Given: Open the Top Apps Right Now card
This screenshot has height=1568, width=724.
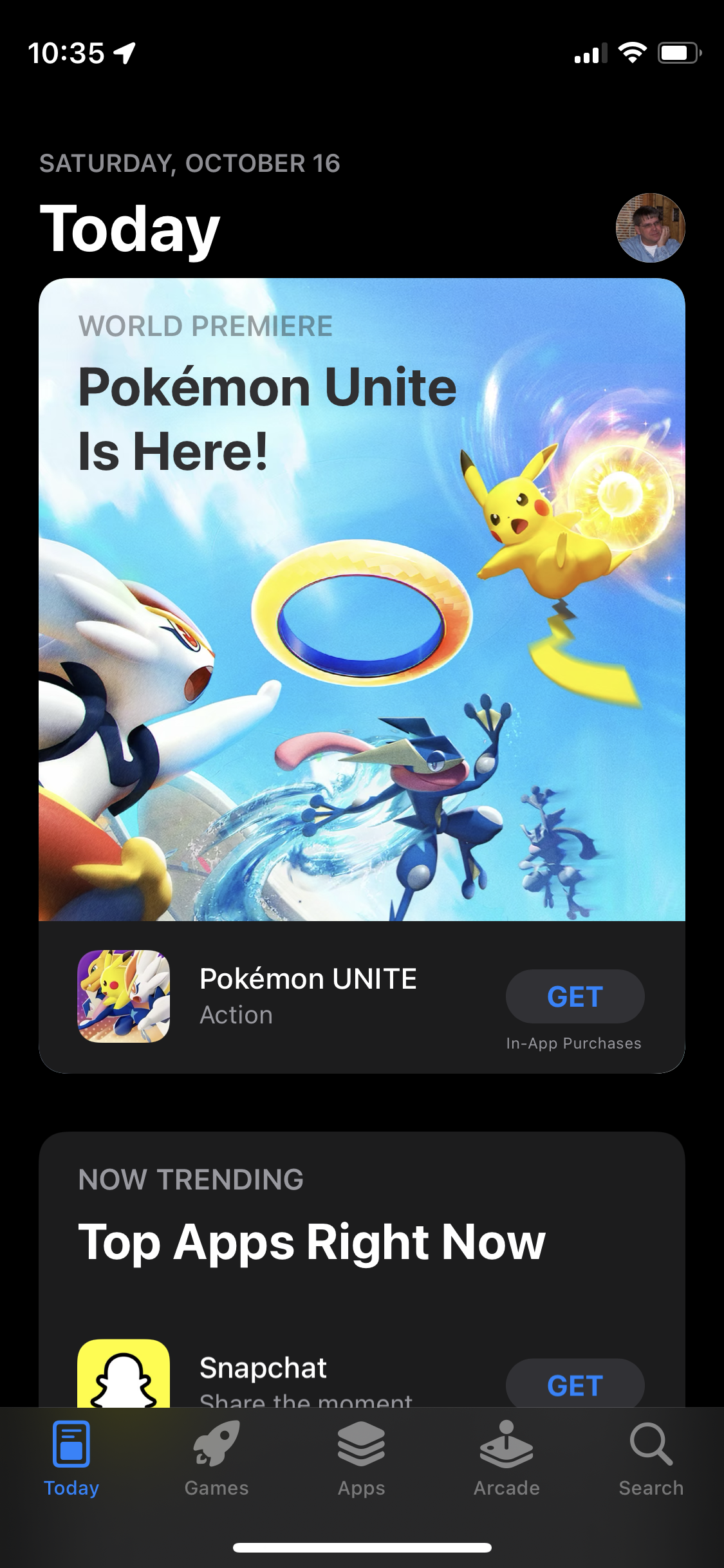Looking at the screenshot, I should tap(311, 1241).
